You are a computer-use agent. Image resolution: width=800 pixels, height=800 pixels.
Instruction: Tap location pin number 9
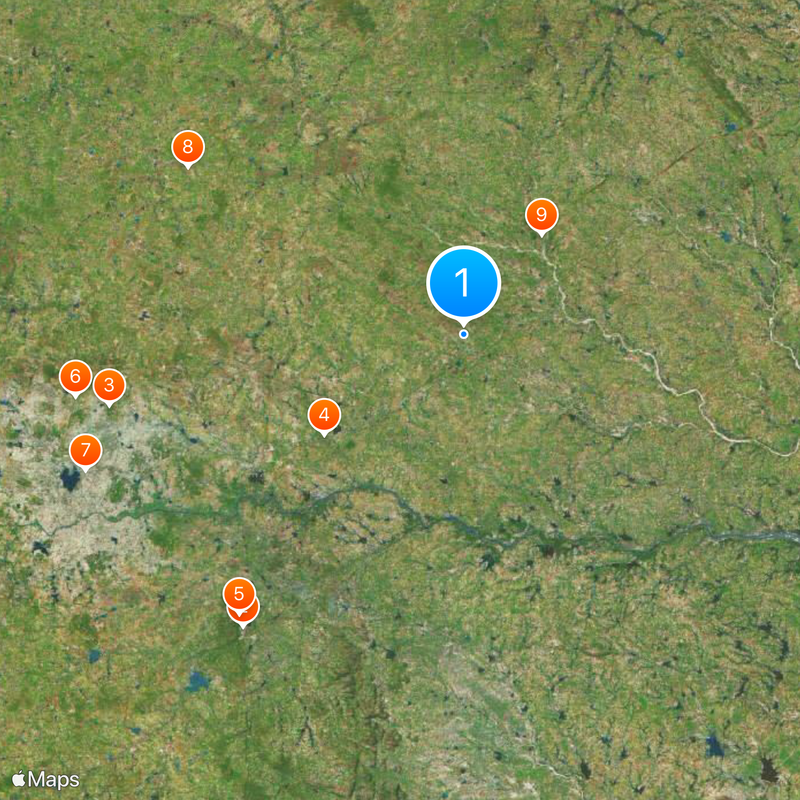click(541, 214)
